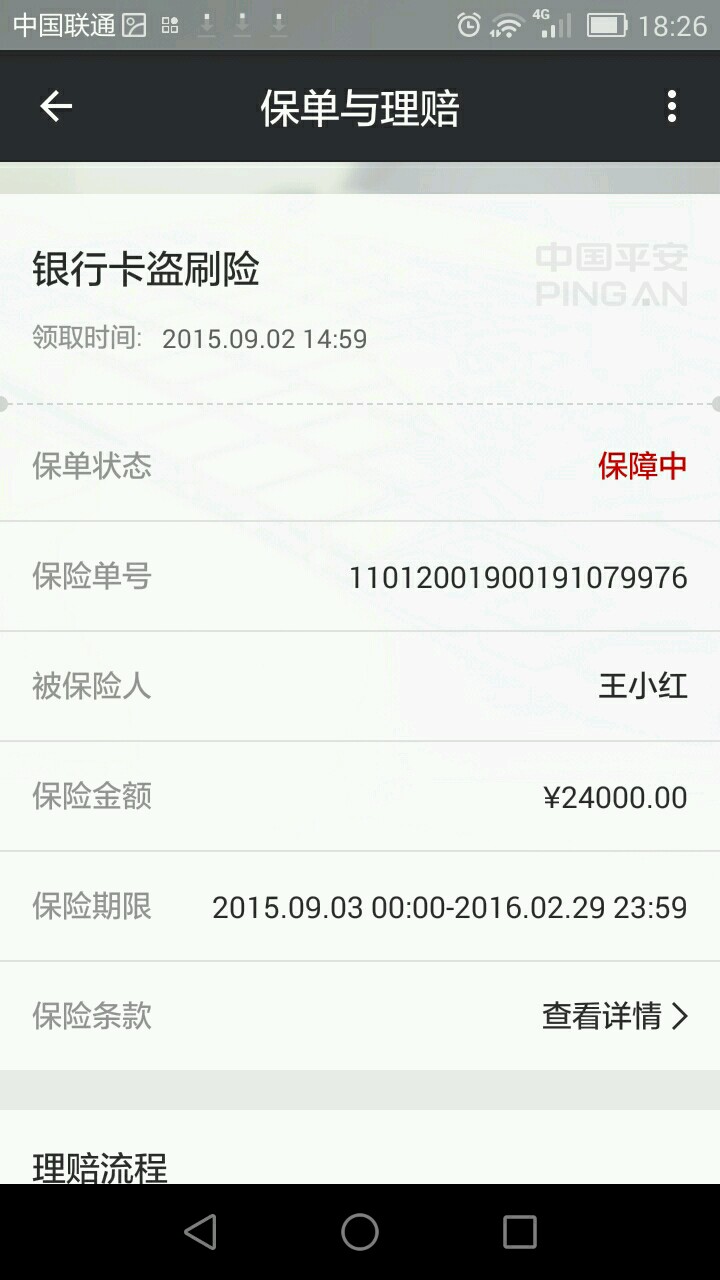Open the overflow menu
This screenshot has width=720, height=1280.
pos(671,106)
